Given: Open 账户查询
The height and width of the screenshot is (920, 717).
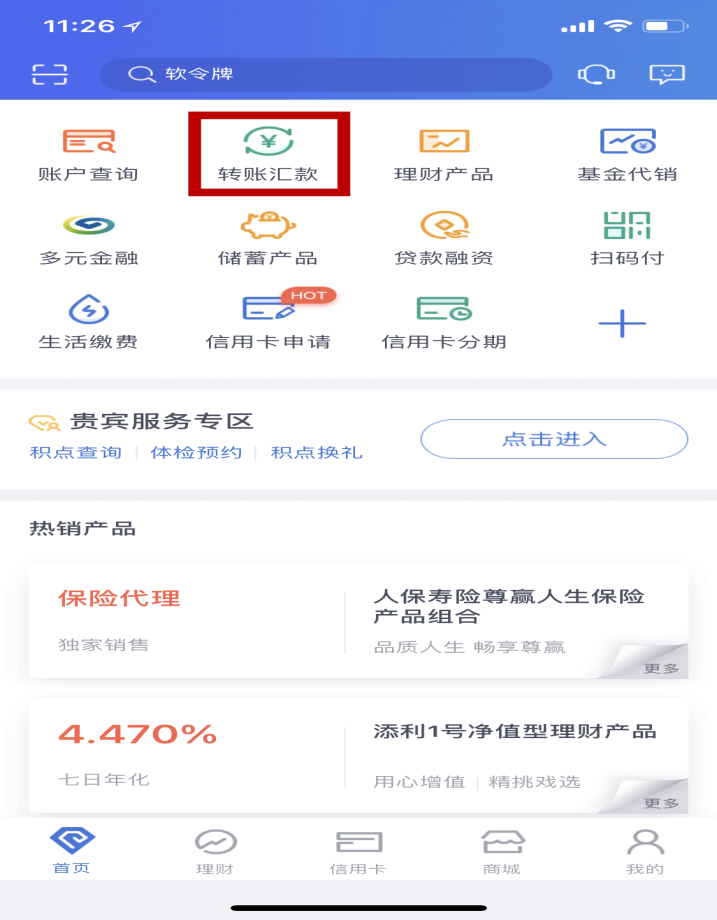Looking at the screenshot, I should click(x=88, y=154).
